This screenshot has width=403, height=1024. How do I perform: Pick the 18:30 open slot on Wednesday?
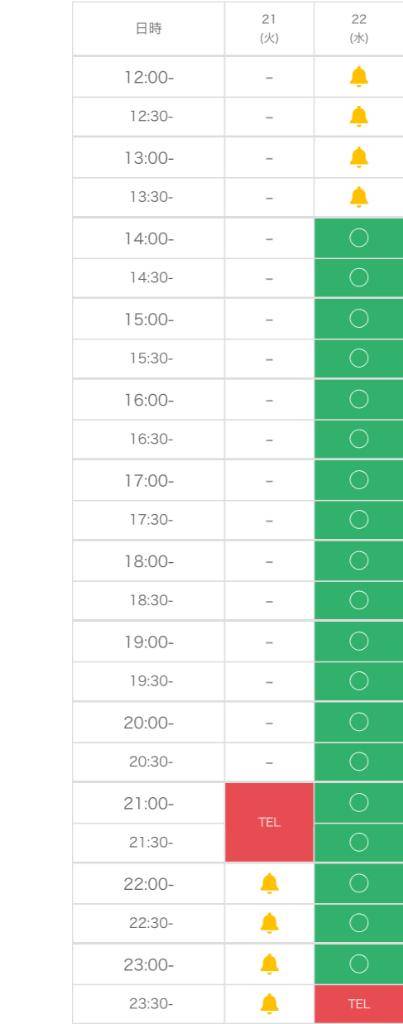(x=359, y=600)
